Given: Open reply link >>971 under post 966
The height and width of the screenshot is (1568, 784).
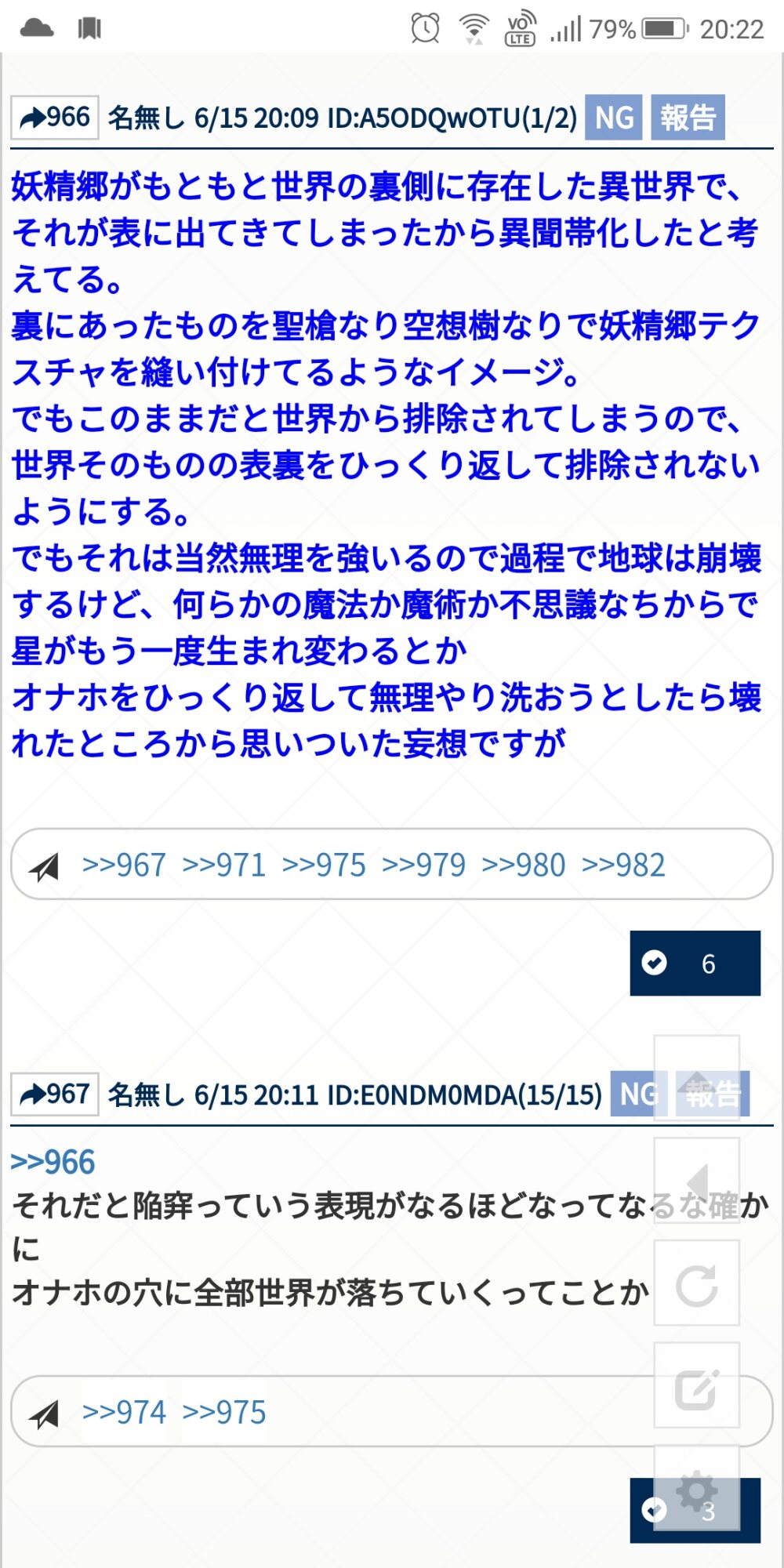Looking at the screenshot, I should [223, 866].
